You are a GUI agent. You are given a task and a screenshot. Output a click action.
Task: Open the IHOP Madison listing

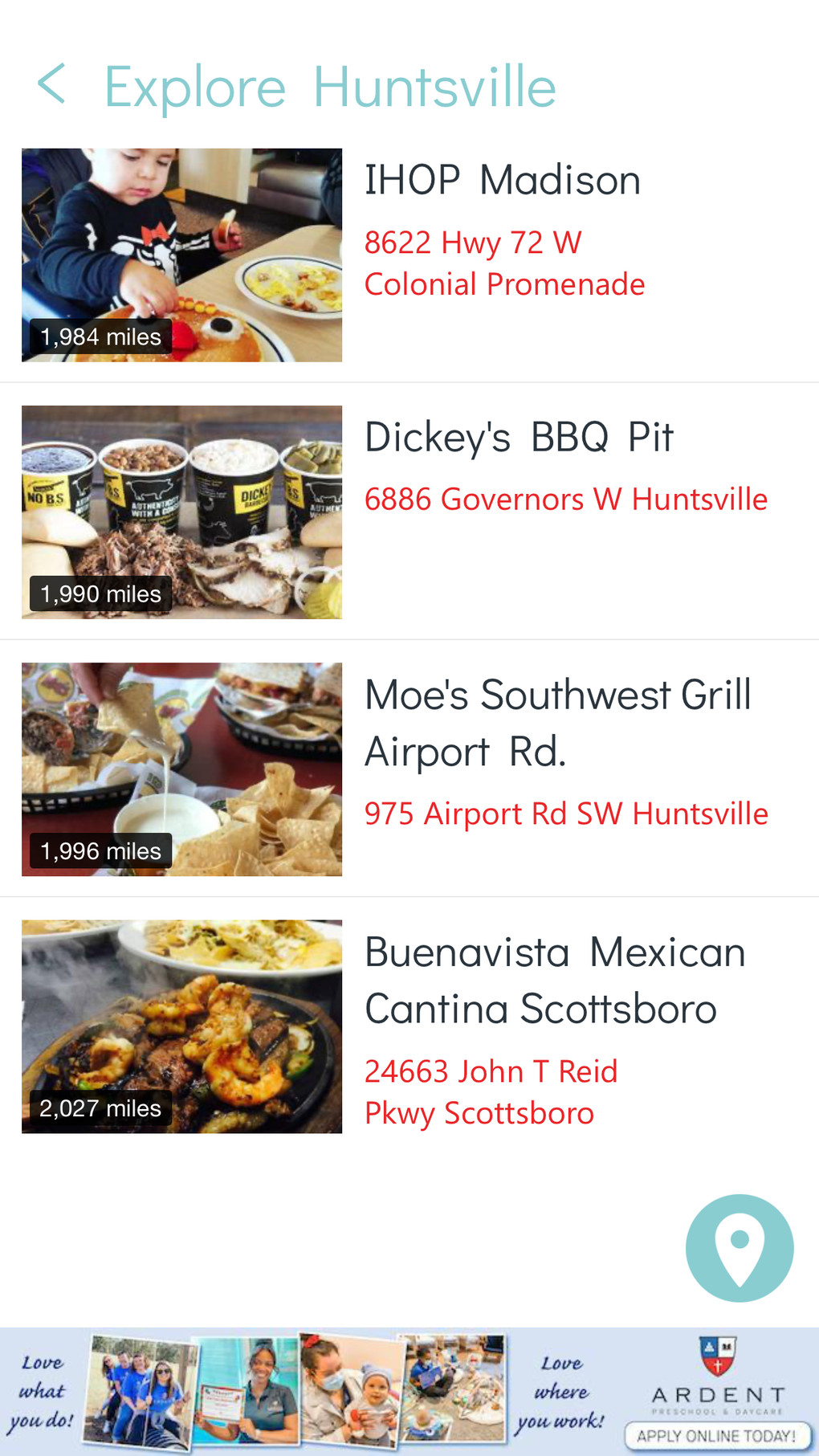point(502,180)
